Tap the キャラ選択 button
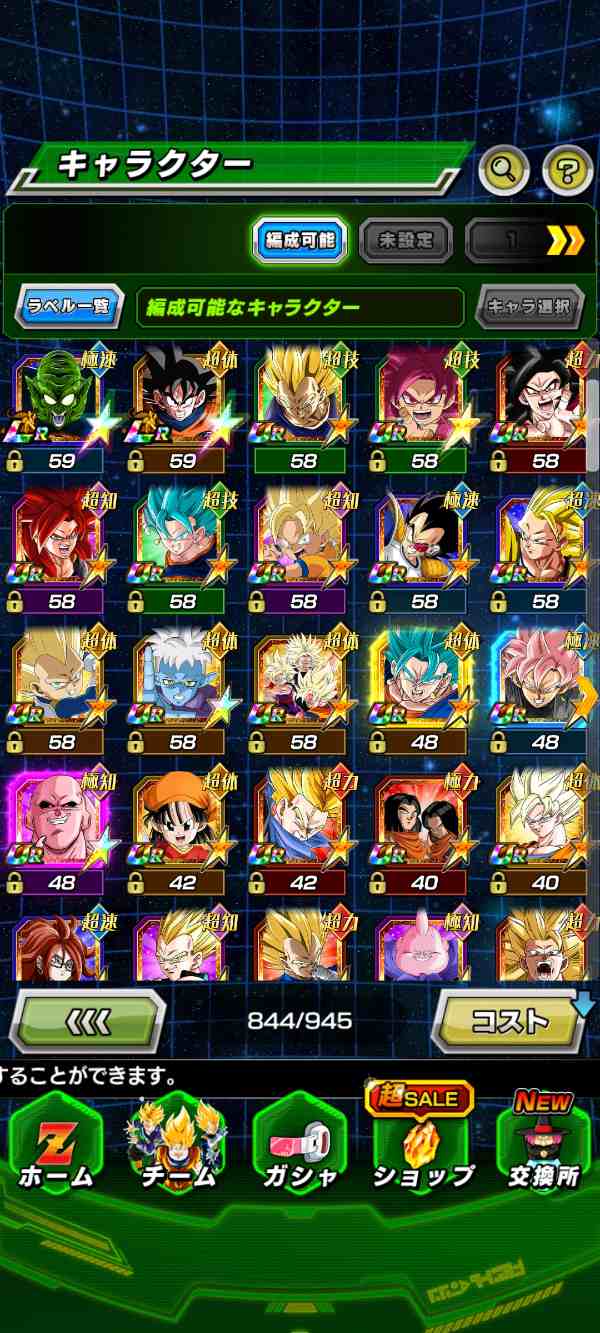600x1333 pixels. click(x=529, y=307)
